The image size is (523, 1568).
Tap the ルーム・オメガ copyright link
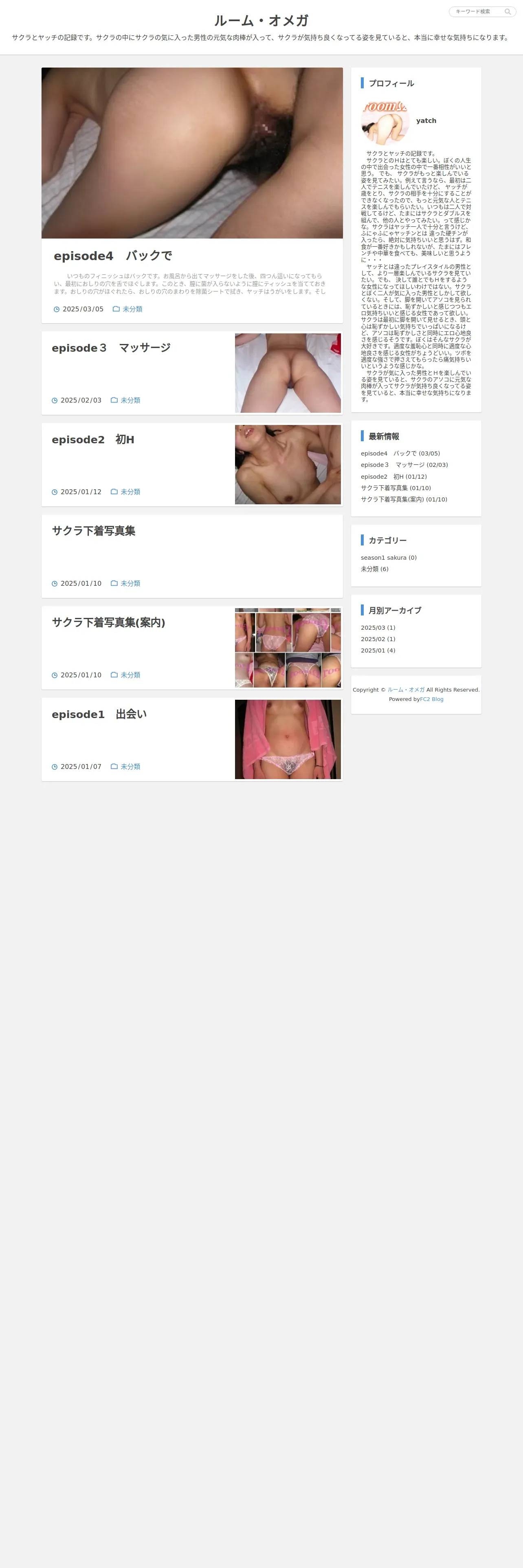pyautogui.click(x=406, y=690)
